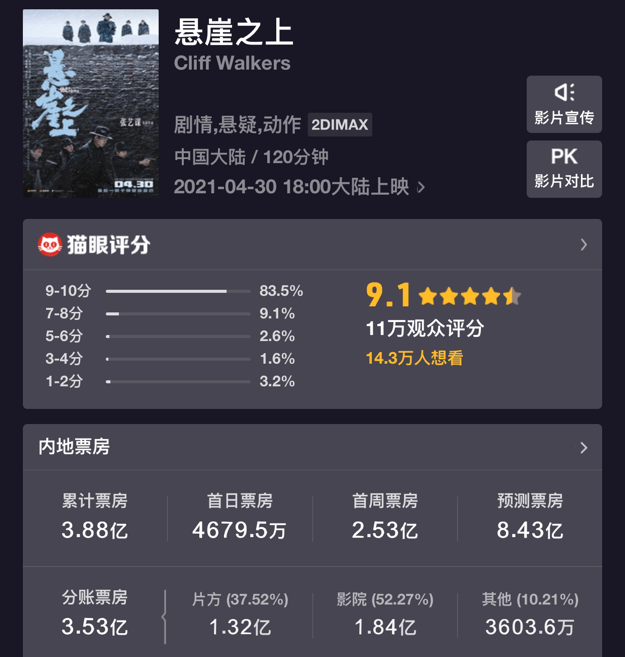
Task: View release dates via 大陆上映 arrow
Action: click(x=421, y=187)
